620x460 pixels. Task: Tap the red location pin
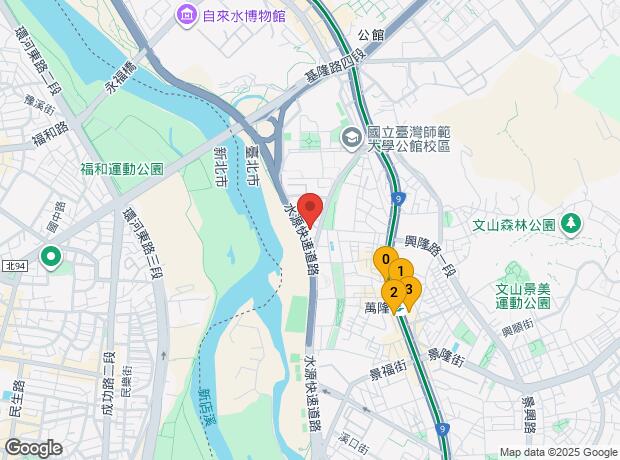coord(310,207)
